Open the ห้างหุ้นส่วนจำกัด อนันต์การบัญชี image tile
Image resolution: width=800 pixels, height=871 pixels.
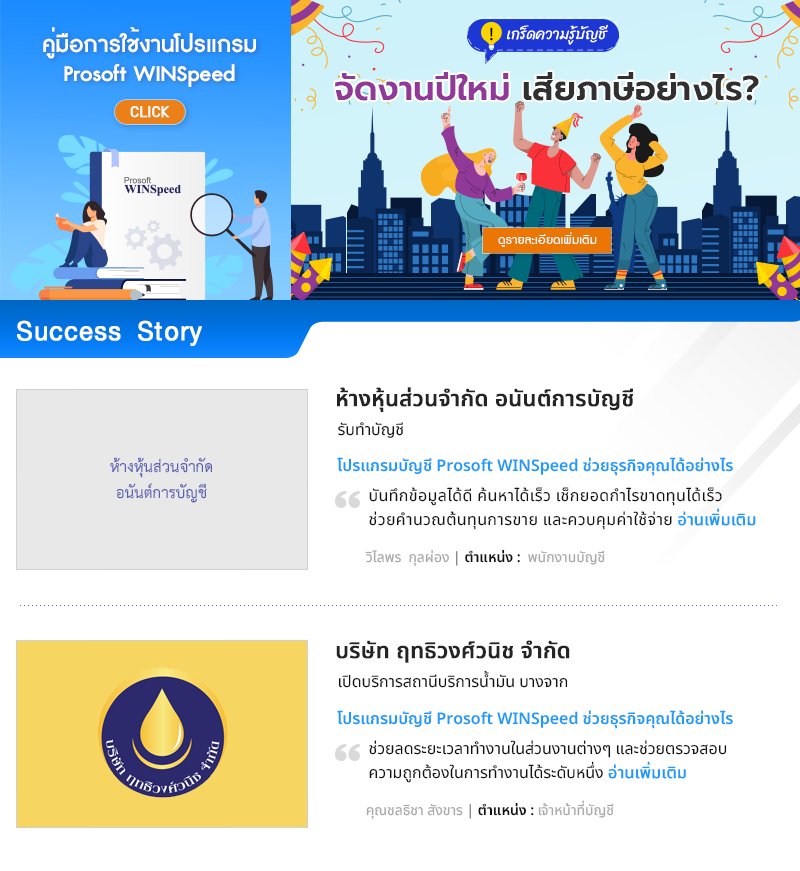162,479
